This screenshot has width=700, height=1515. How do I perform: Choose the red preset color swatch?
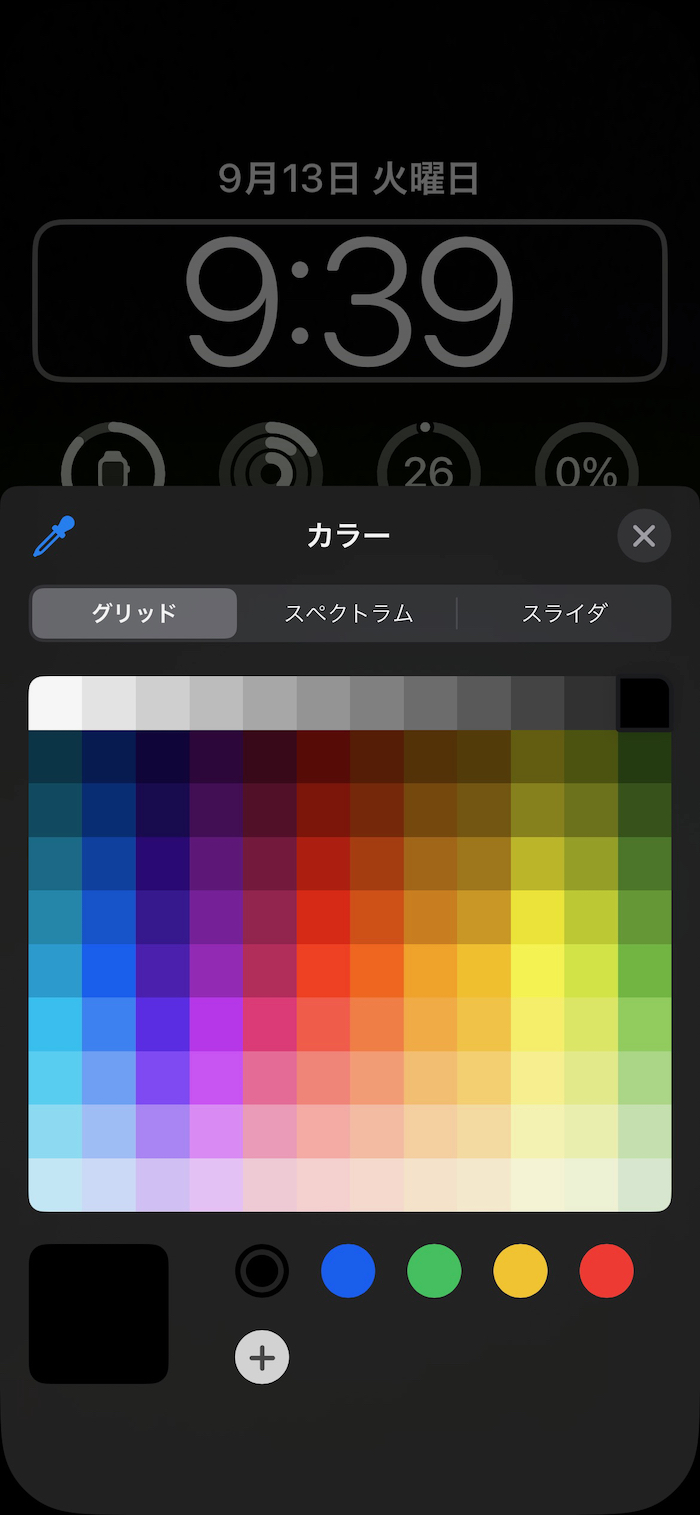click(x=606, y=1271)
